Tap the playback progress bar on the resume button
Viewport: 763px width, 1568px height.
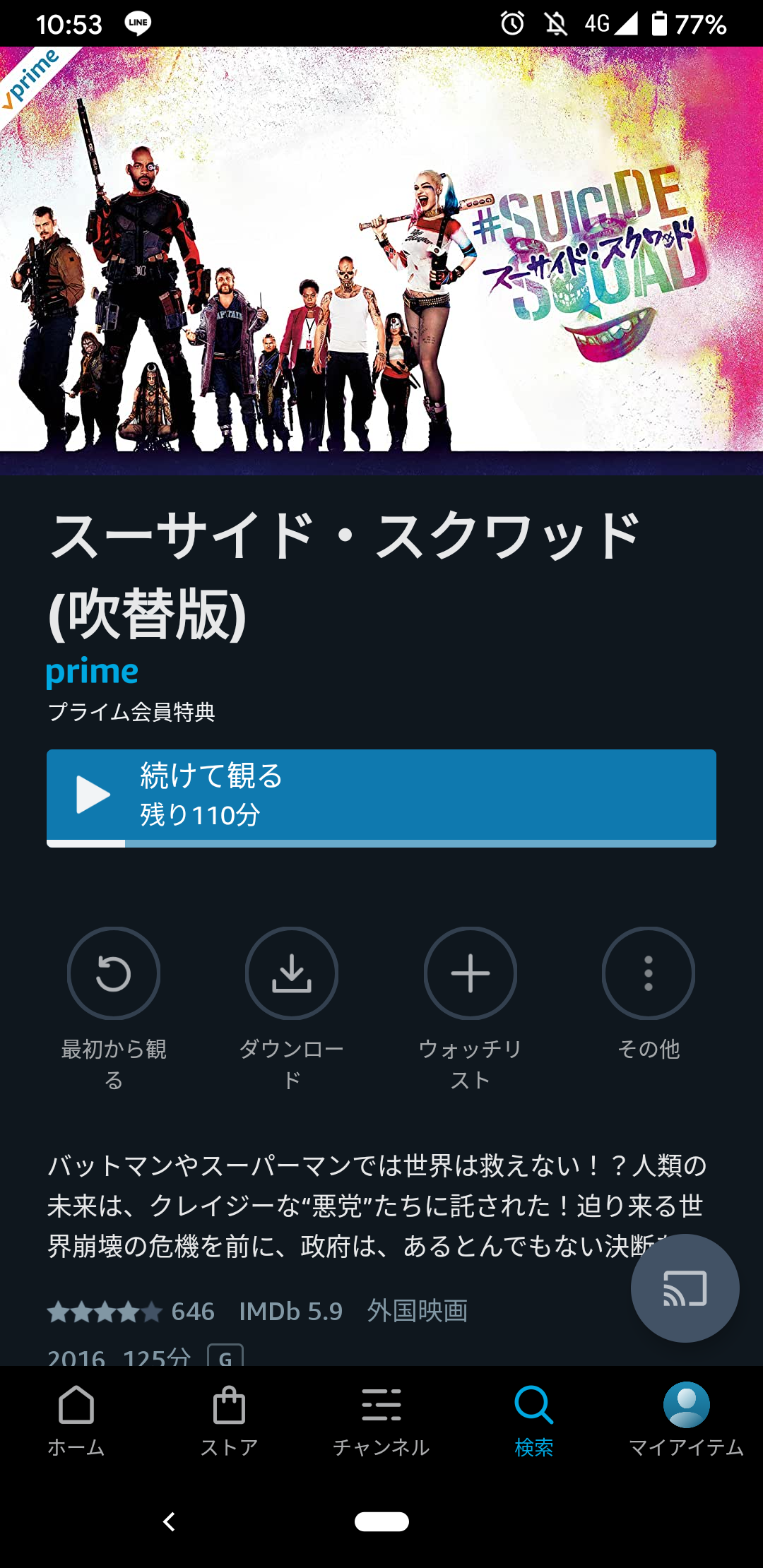coord(381,842)
